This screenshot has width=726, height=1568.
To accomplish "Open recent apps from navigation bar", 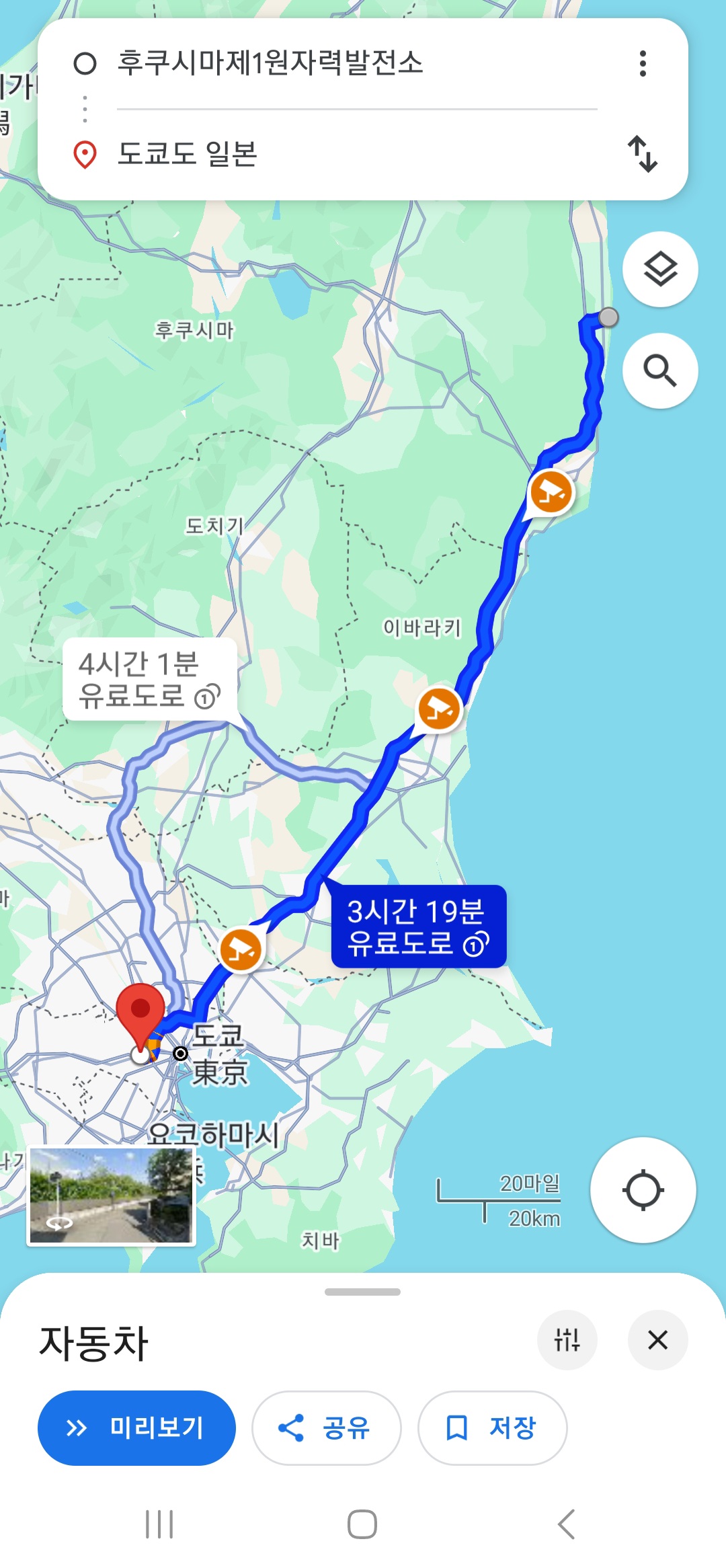I will coord(159,1524).
